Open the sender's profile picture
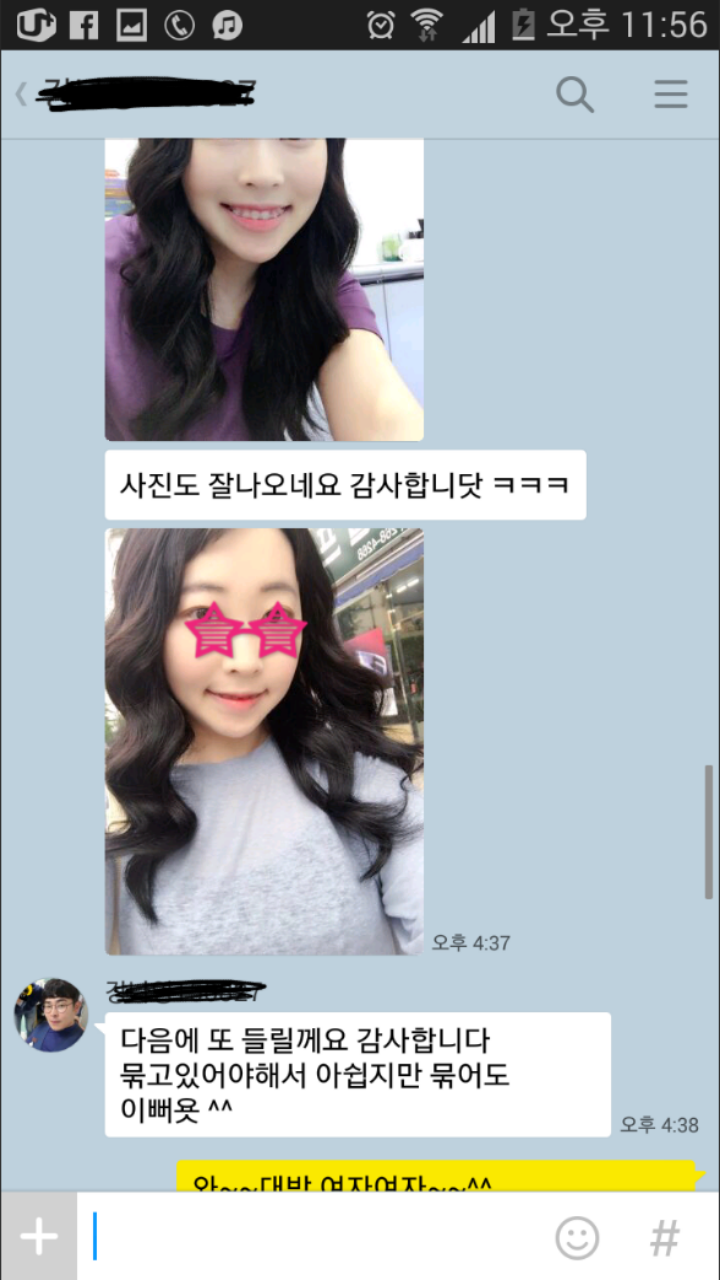720x1280 pixels. point(50,1015)
